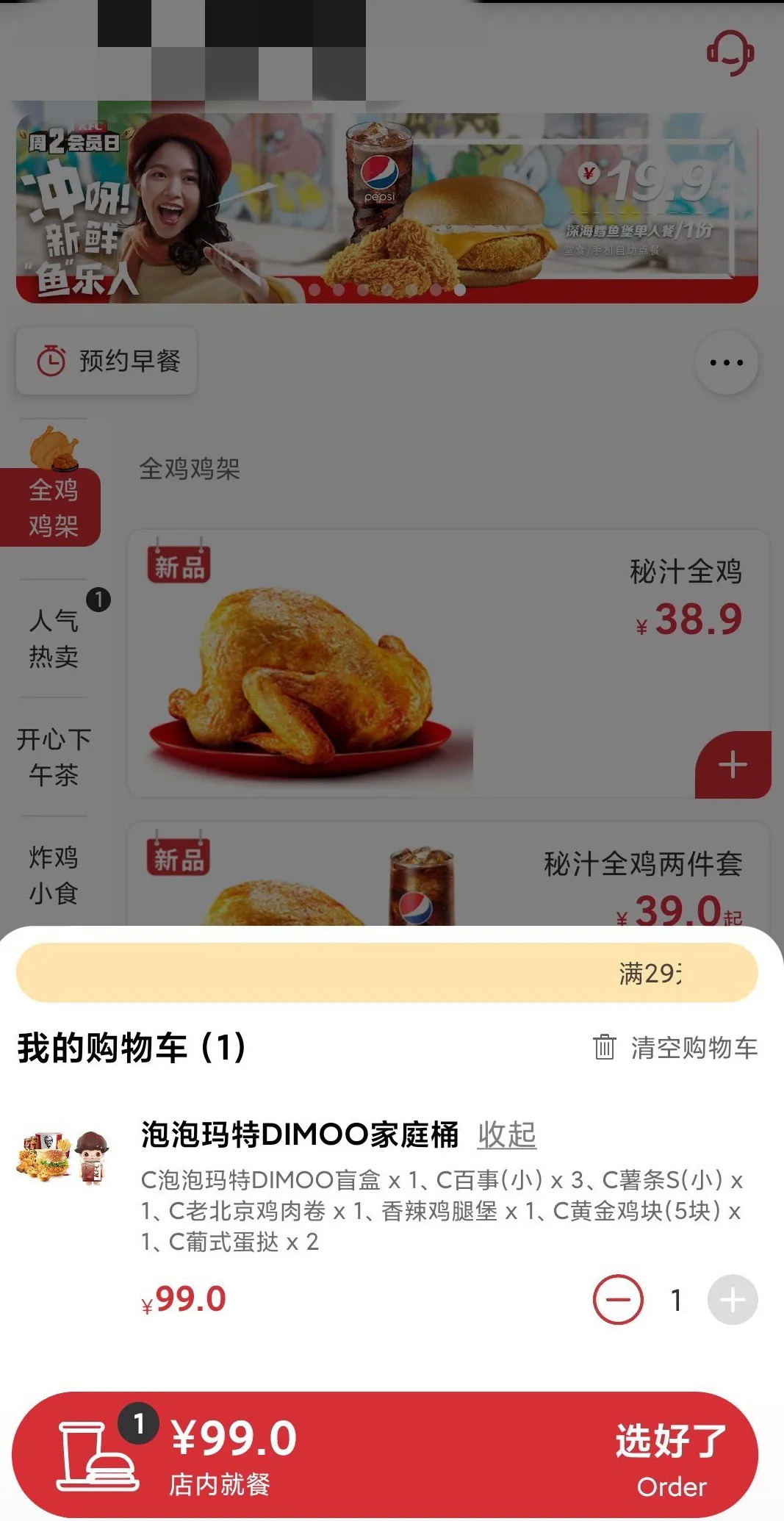Screen dimensions: 784x1521
Task: Add 秘汁全鸡 to the cart
Action: pyautogui.click(x=733, y=765)
